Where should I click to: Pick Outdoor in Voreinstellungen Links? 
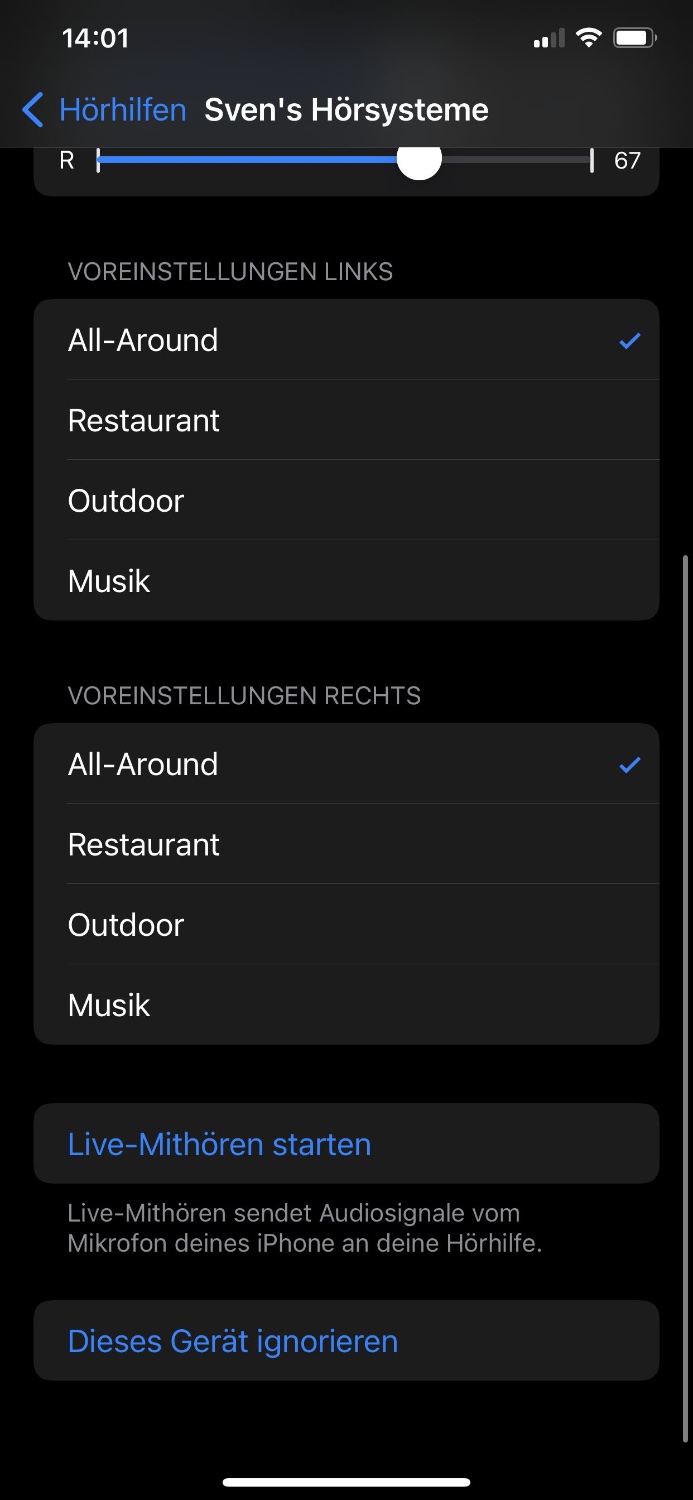[x=346, y=500]
